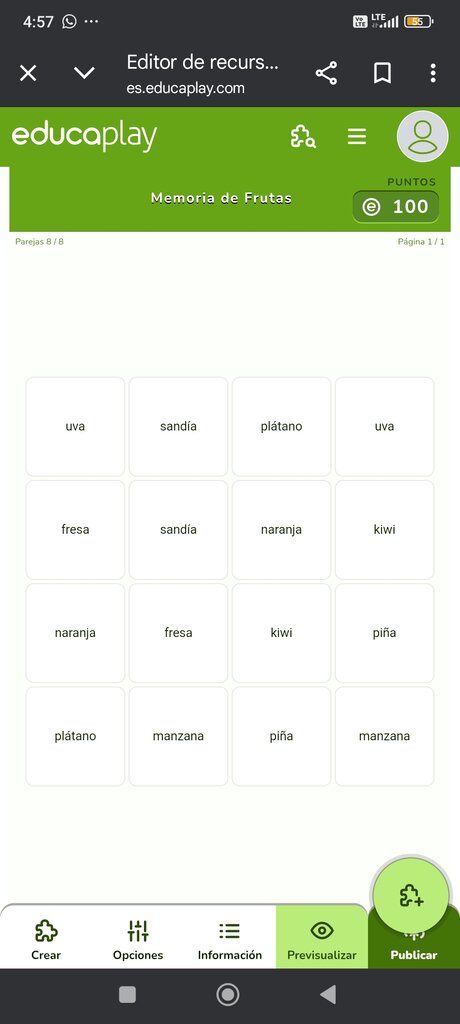460x1024 pixels.
Task: Bookmark the current page
Action: click(x=382, y=73)
